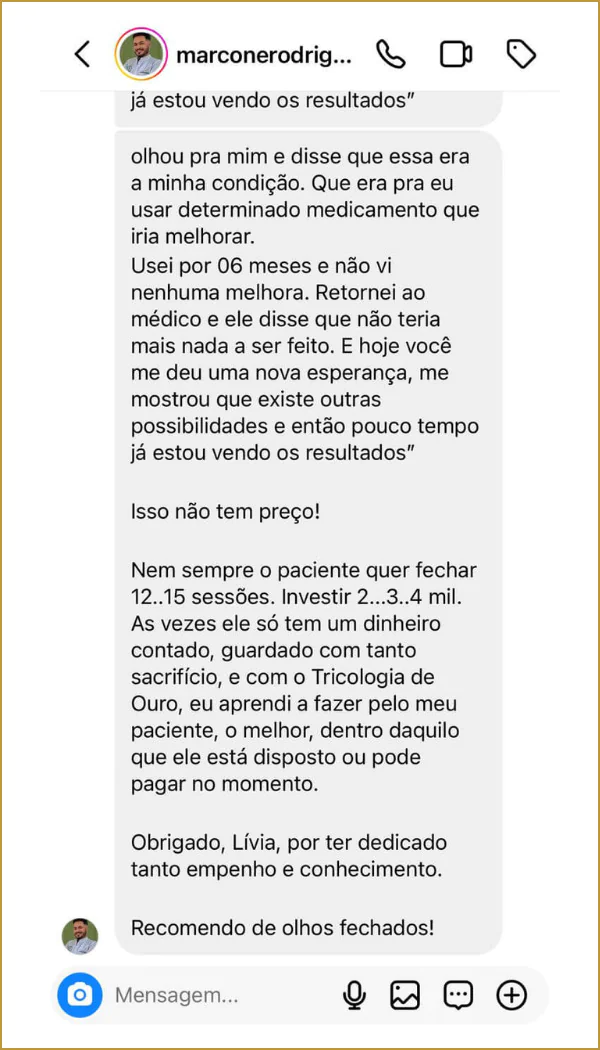Open the saved replies bubble icon

(x=459, y=996)
